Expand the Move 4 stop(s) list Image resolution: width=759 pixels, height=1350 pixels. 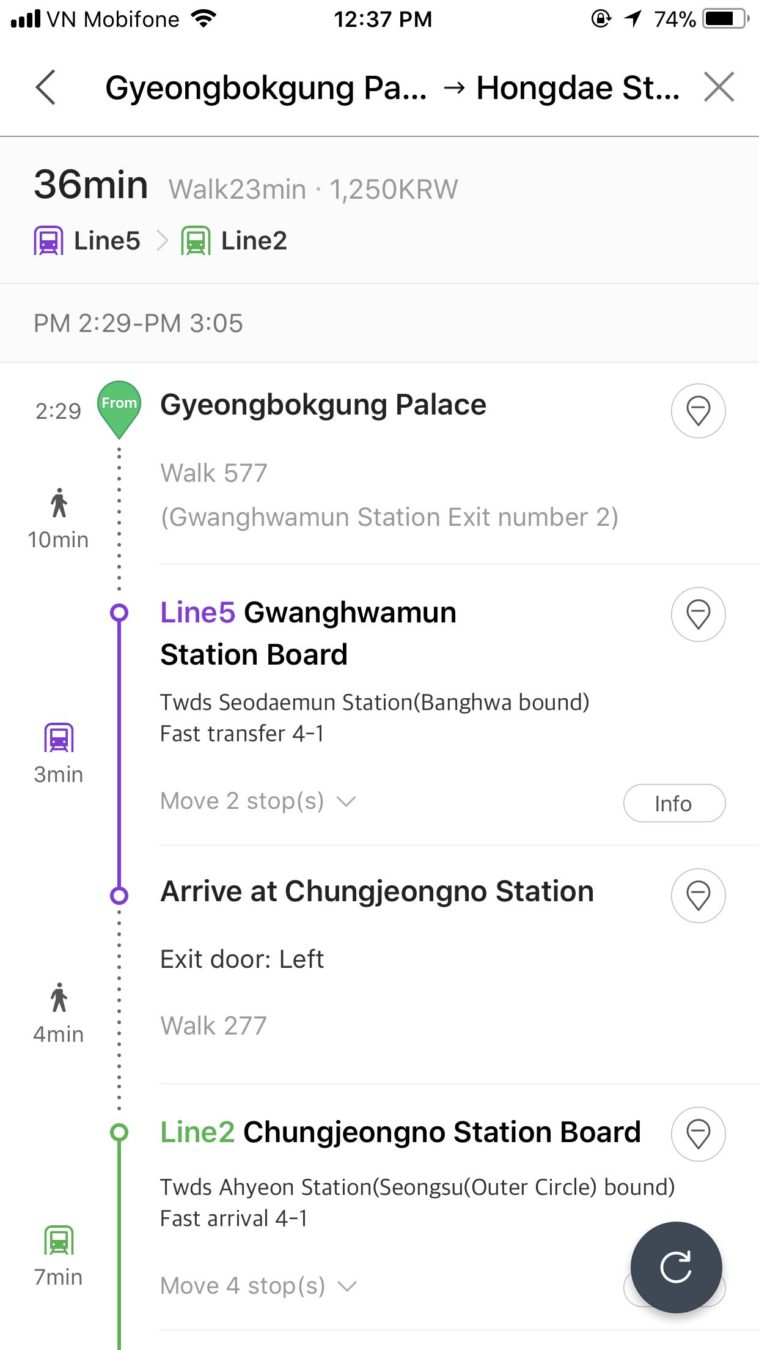258,1286
